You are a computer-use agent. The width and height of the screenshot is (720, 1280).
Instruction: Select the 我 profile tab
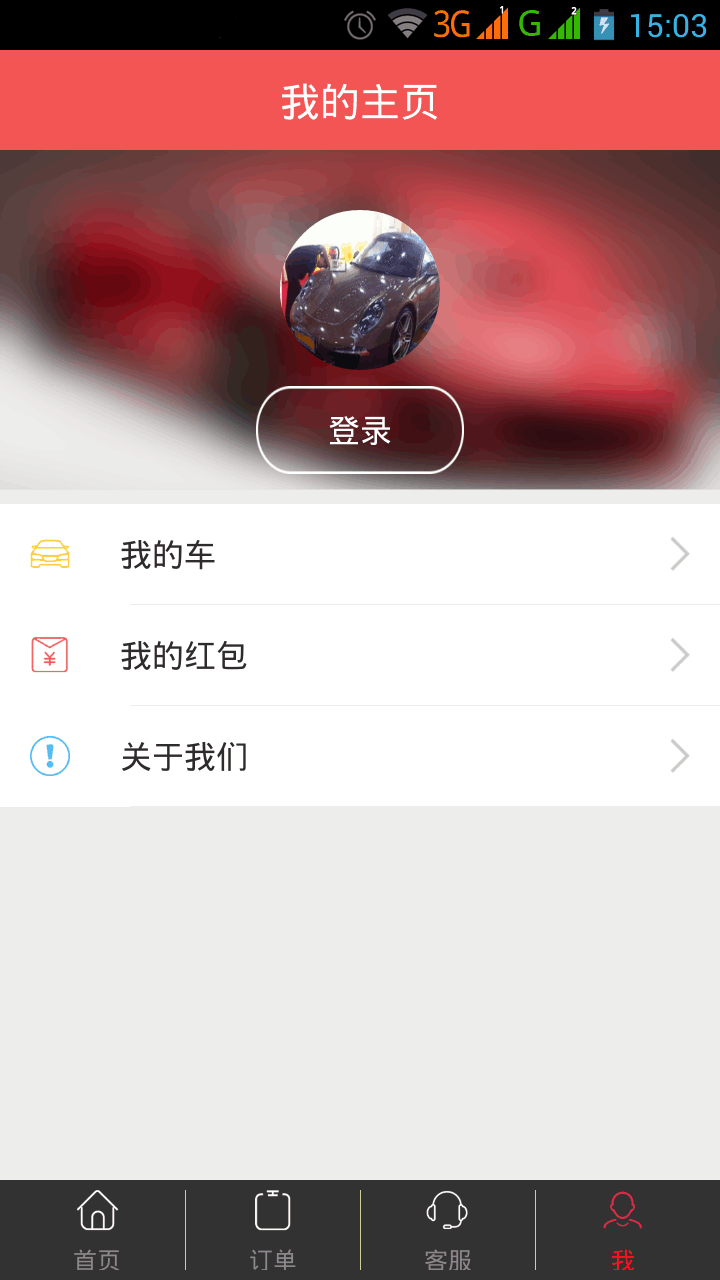[623, 1230]
